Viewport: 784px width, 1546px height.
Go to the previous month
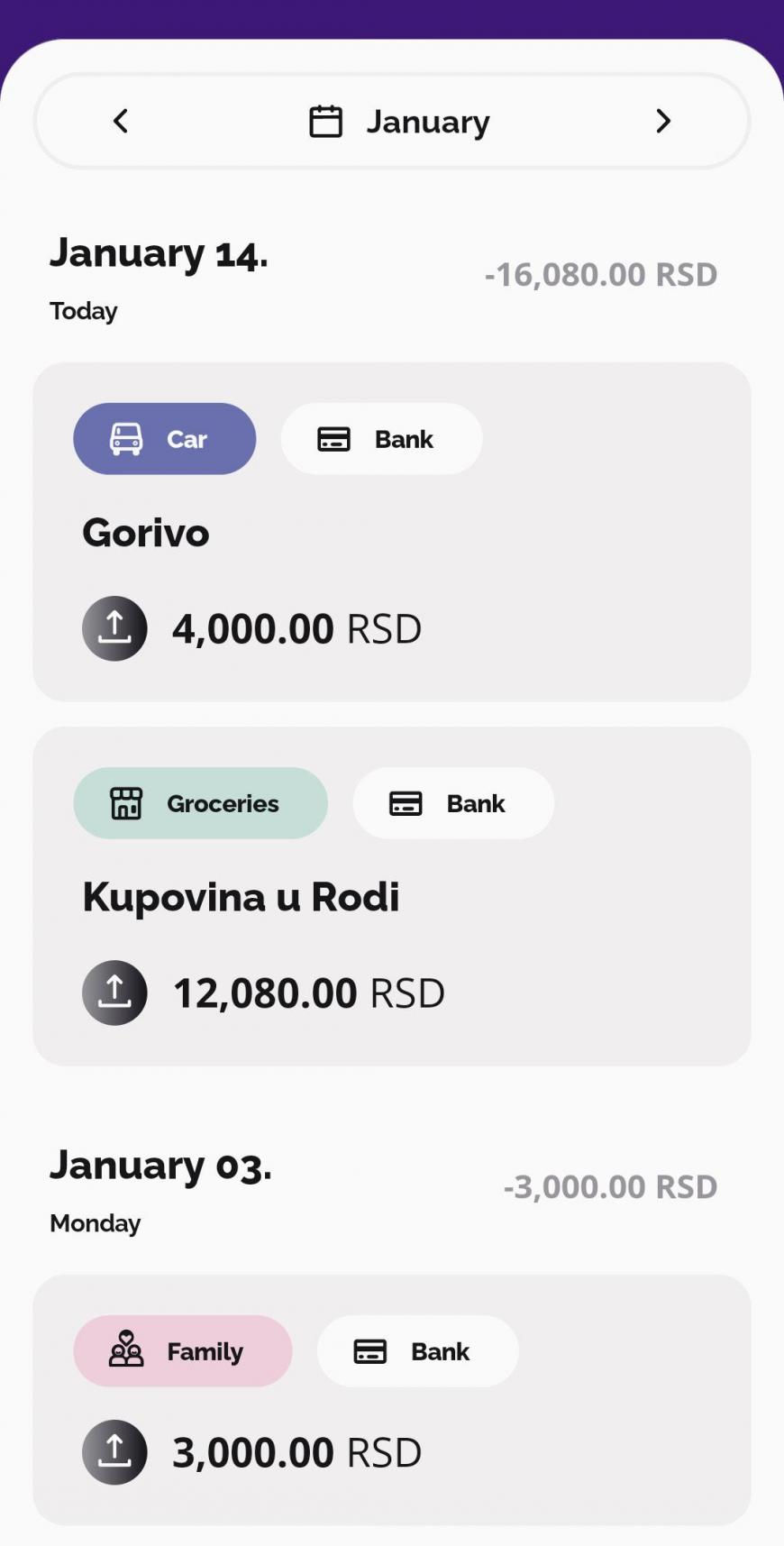point(121,121)
